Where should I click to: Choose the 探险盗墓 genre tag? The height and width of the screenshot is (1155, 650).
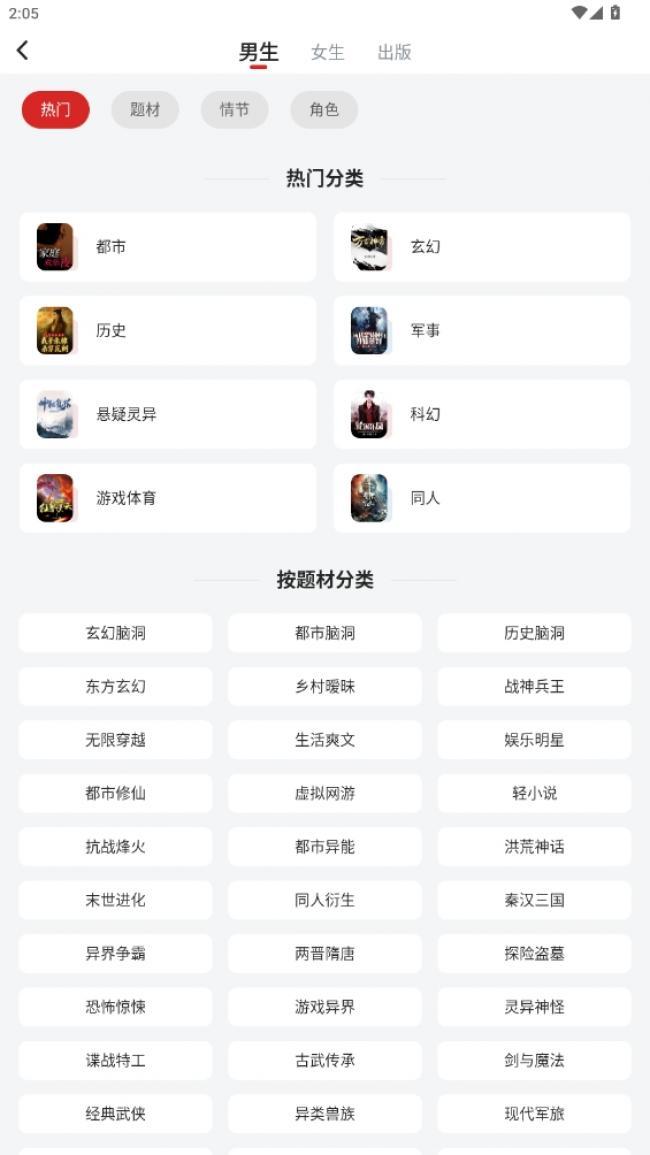[534, 954]
